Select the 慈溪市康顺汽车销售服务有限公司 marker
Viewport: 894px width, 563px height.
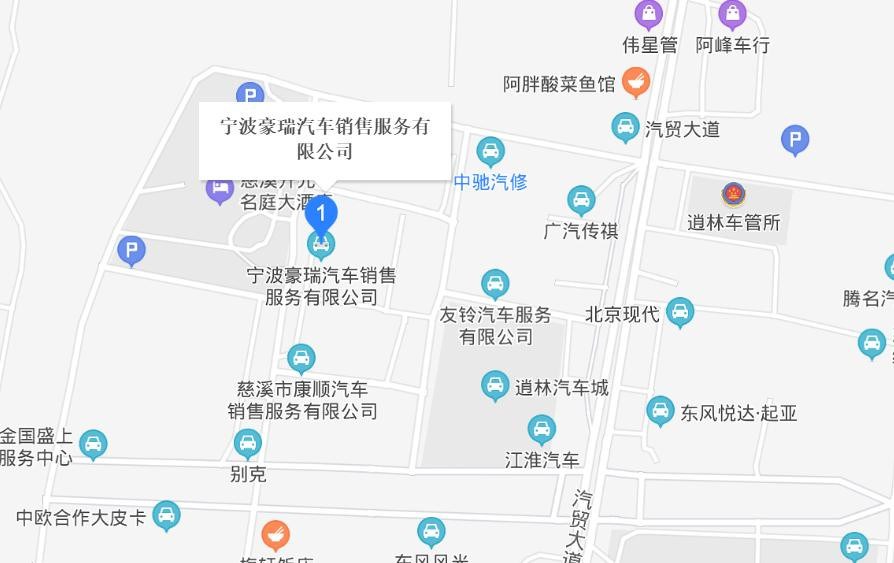tap(301, 359)
